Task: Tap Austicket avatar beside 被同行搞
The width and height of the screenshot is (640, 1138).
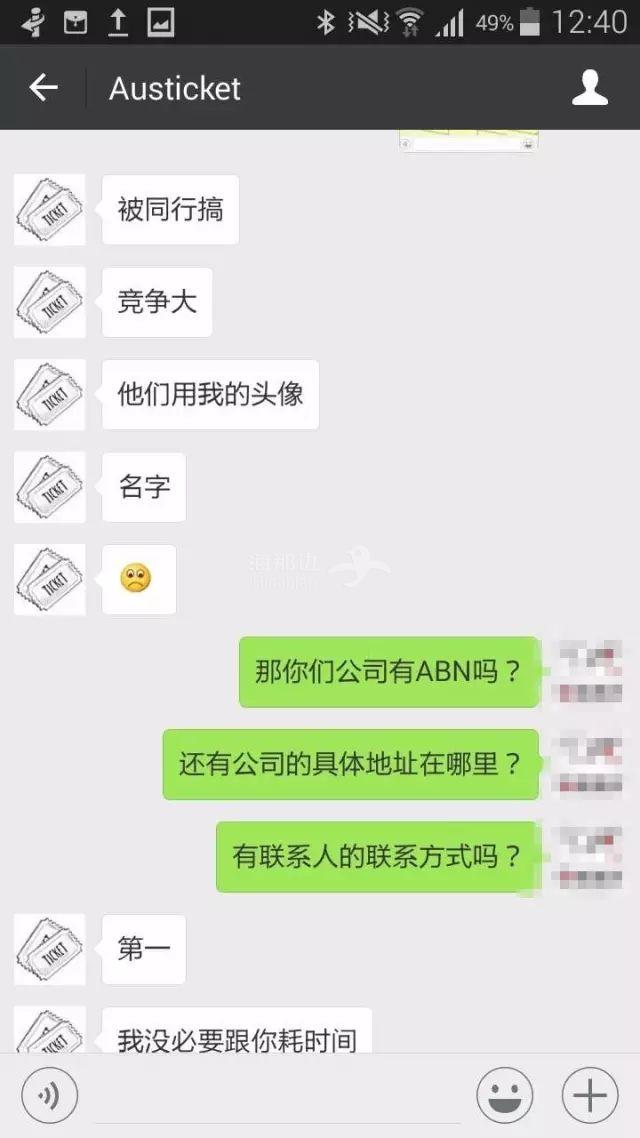Action: point(49,210)
